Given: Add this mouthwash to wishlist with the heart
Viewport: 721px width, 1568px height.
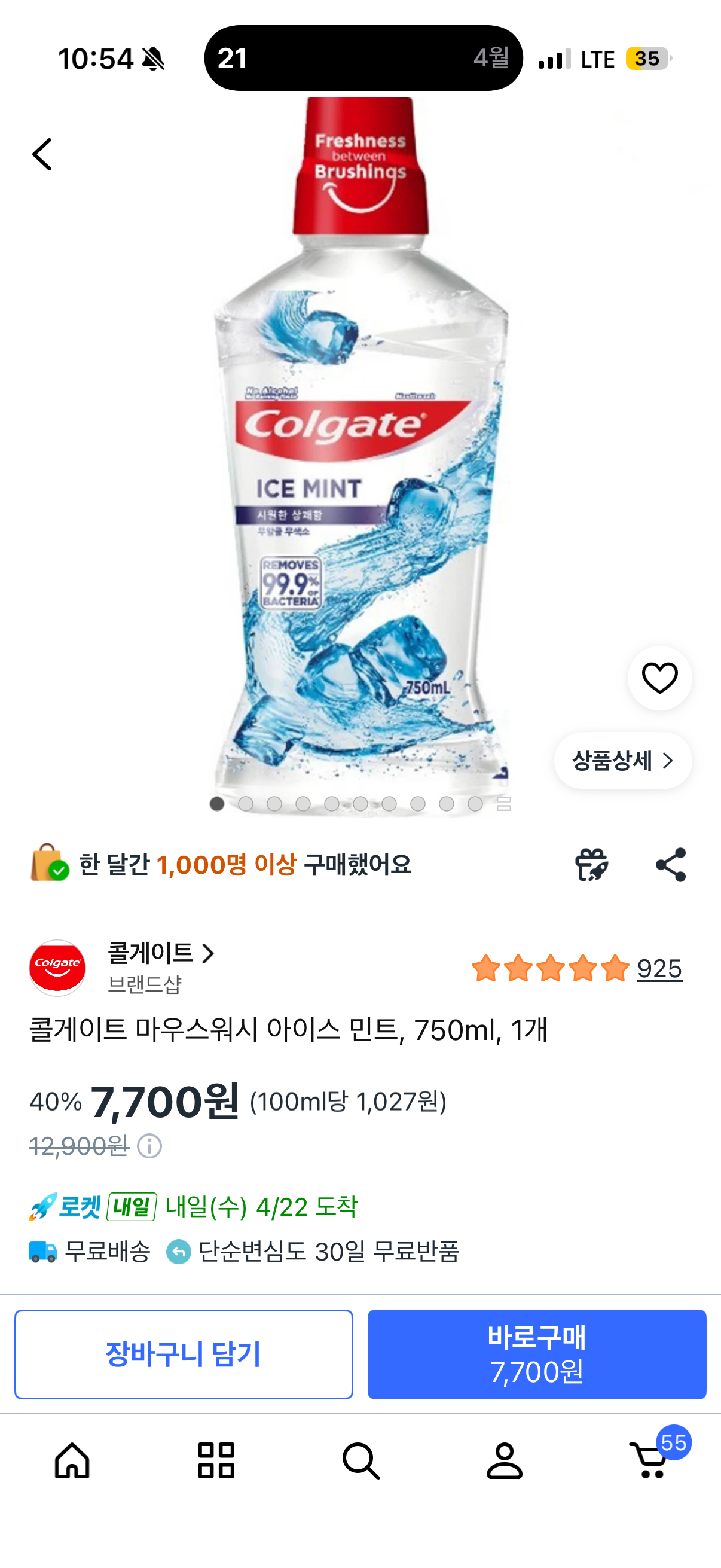Looking at the screenshot, I should [659, 678].
